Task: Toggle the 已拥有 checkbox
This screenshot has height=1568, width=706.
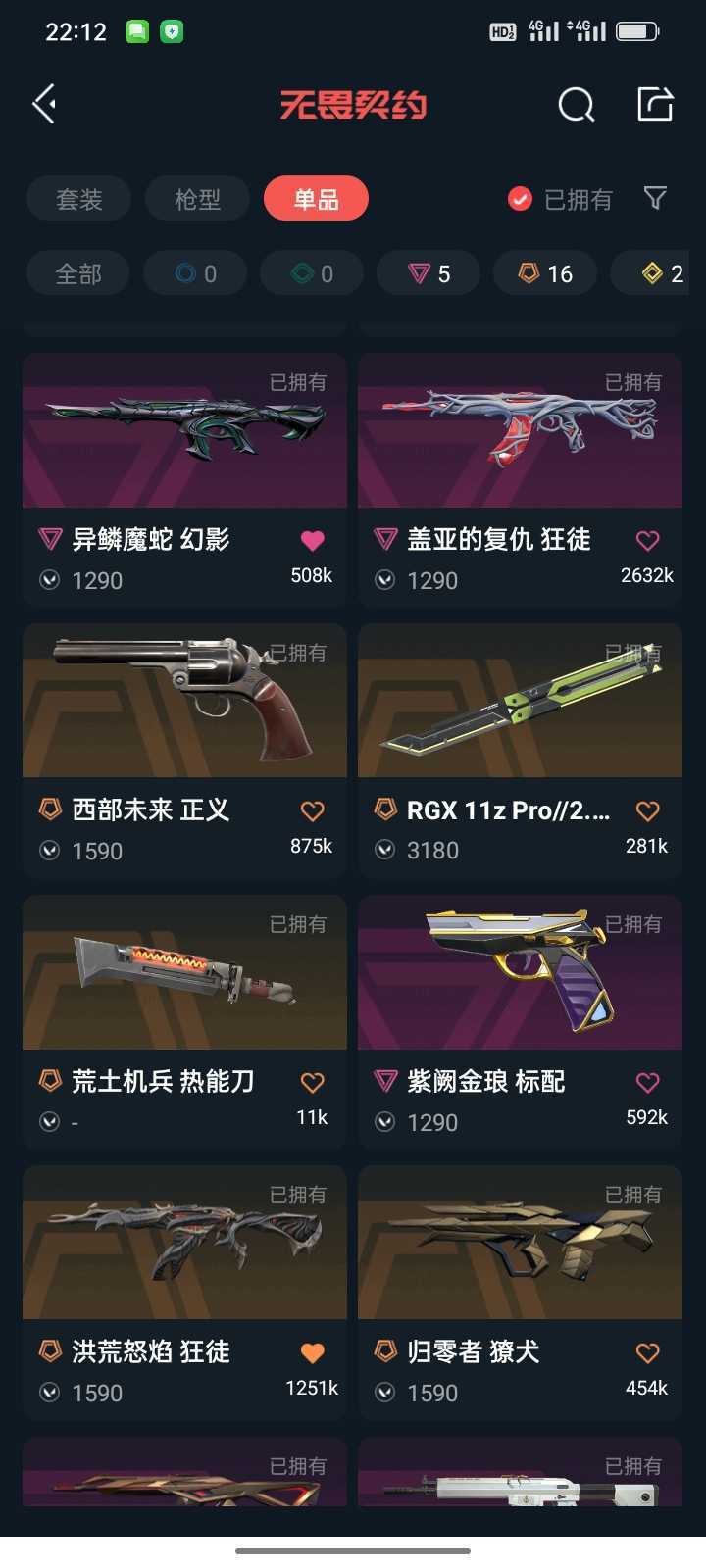Action: click(x=521, y=199)
